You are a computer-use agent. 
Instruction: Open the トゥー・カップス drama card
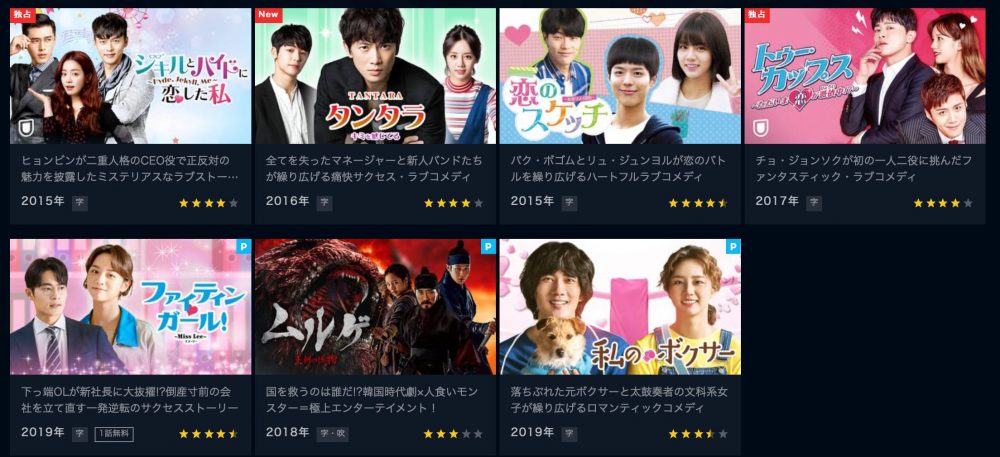tap(865, 77)
